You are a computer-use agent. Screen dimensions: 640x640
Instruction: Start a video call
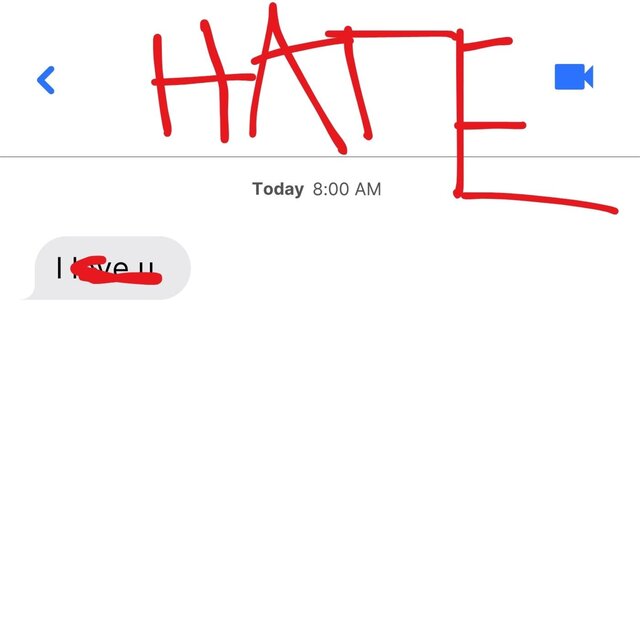tap(573, 77)
